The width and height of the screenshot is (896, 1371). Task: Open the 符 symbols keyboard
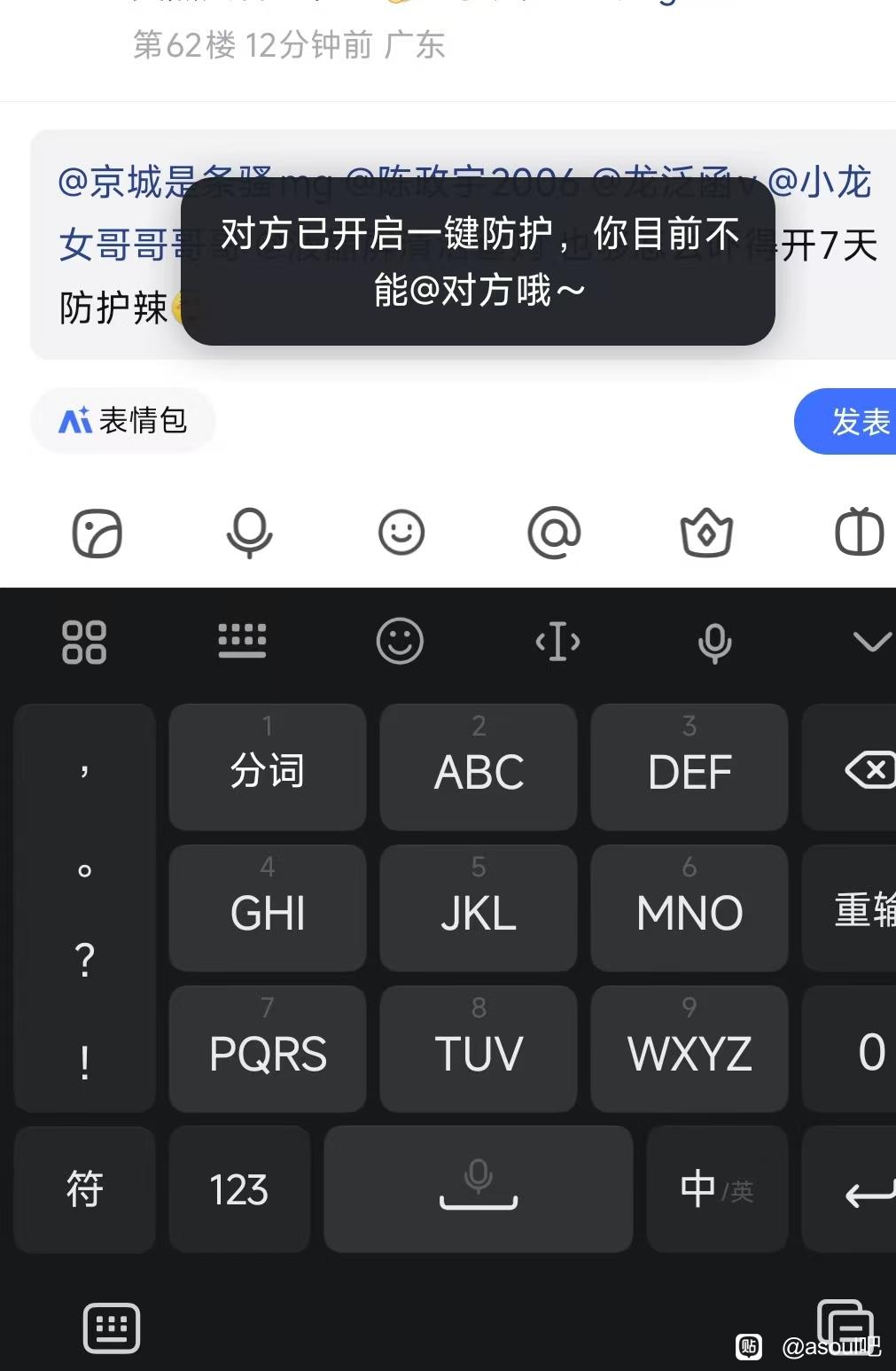84,1189
